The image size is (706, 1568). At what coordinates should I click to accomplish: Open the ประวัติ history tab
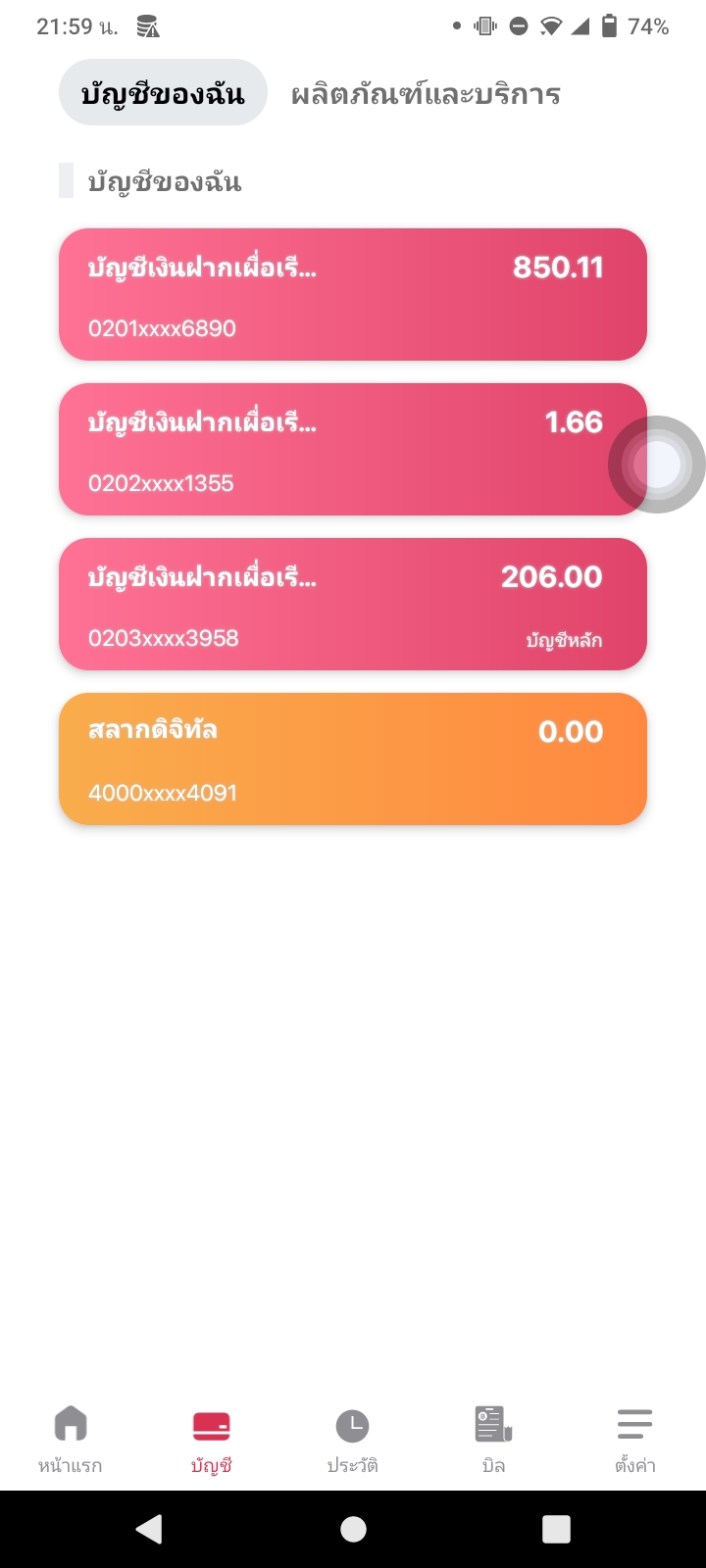(353, 1440)
